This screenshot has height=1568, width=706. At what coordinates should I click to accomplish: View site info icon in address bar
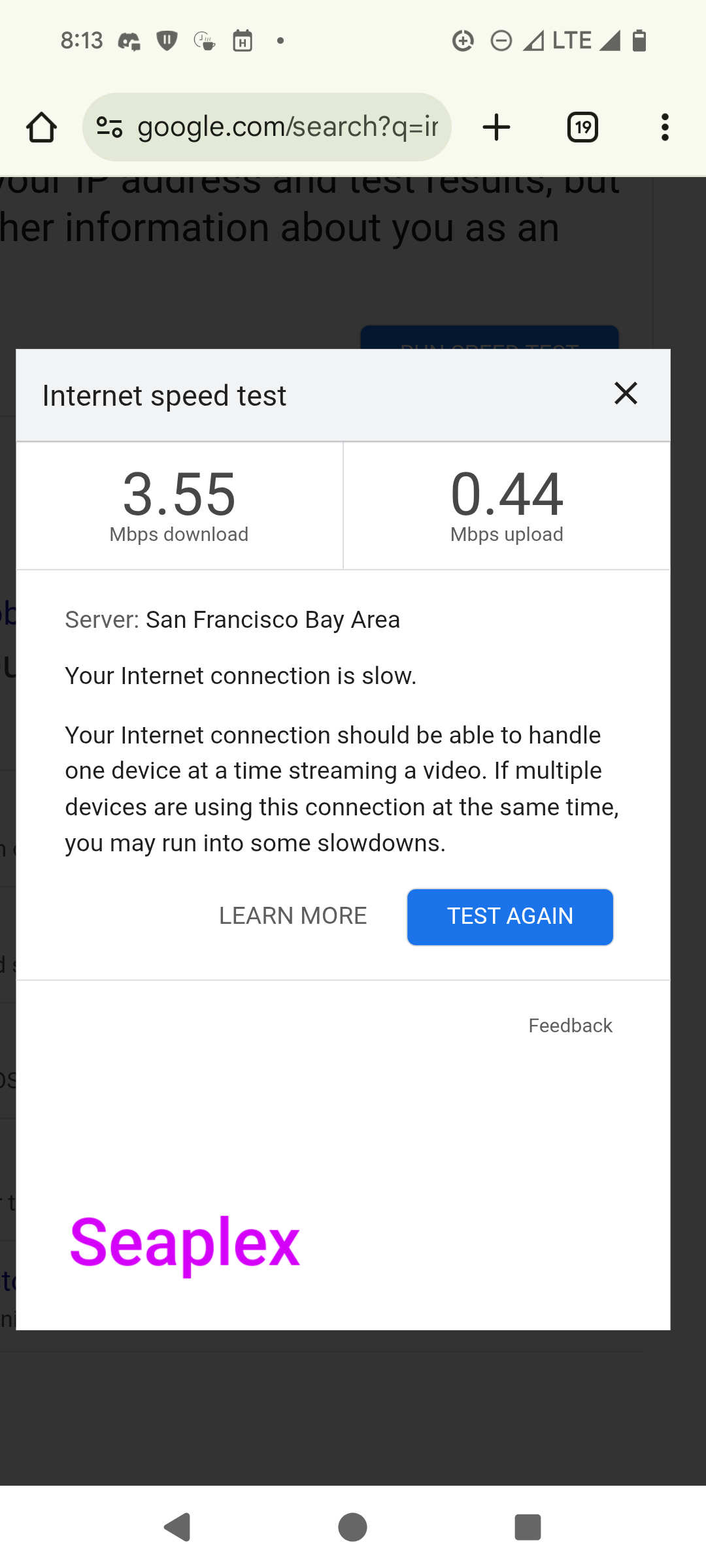[x=109, y=127]
